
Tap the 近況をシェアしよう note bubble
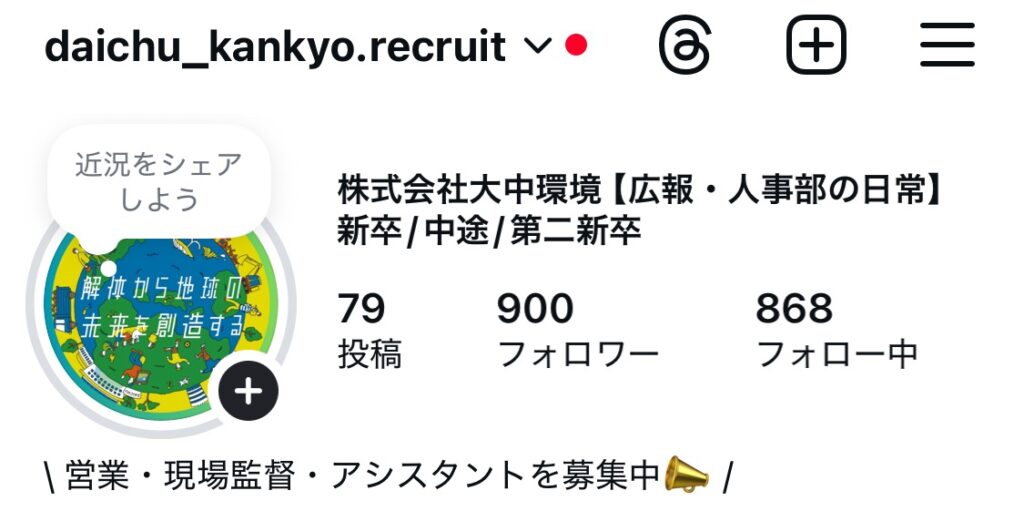click(x=159, y=182)
